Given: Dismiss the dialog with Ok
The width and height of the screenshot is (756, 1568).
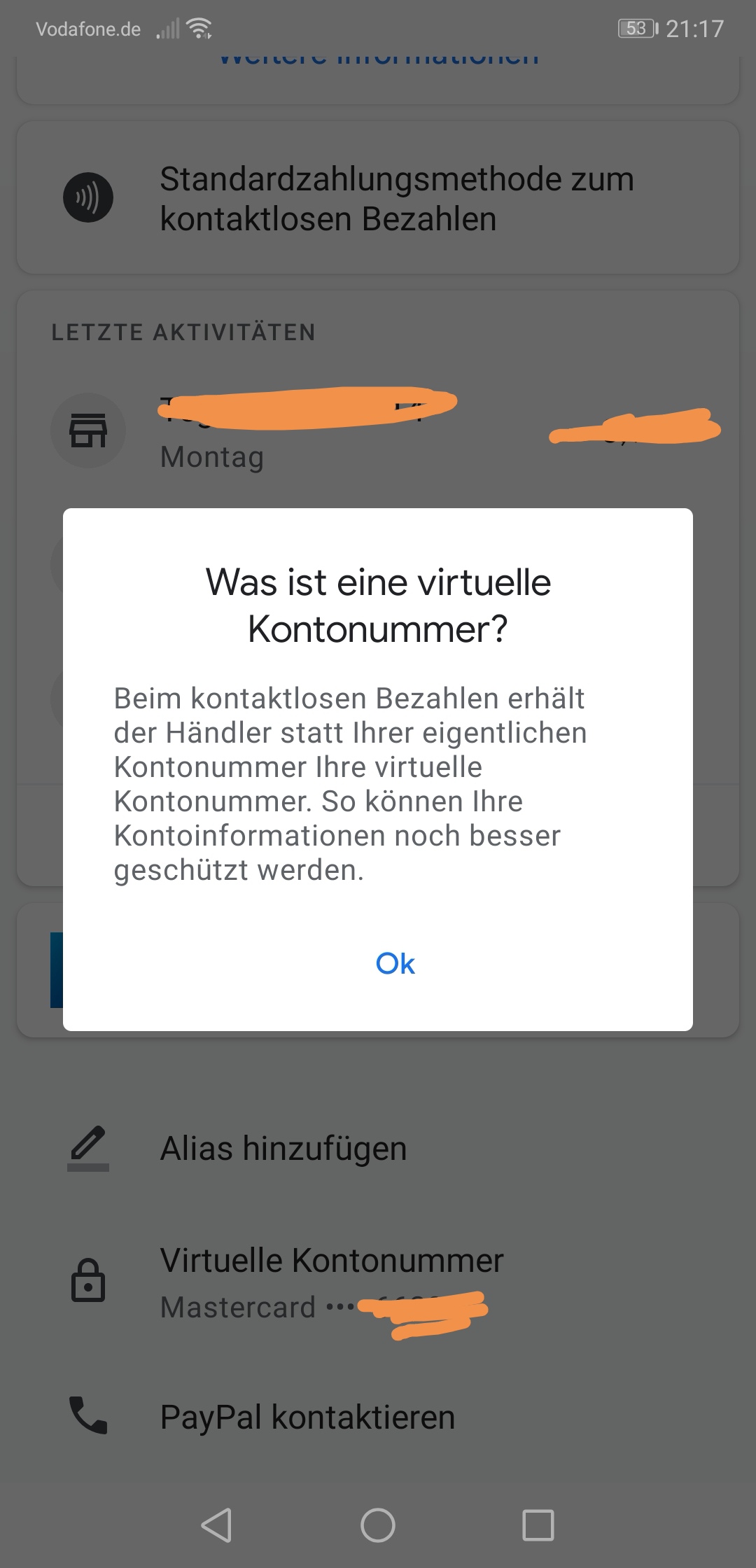Looking at the screenshot, I should point(395,964).
